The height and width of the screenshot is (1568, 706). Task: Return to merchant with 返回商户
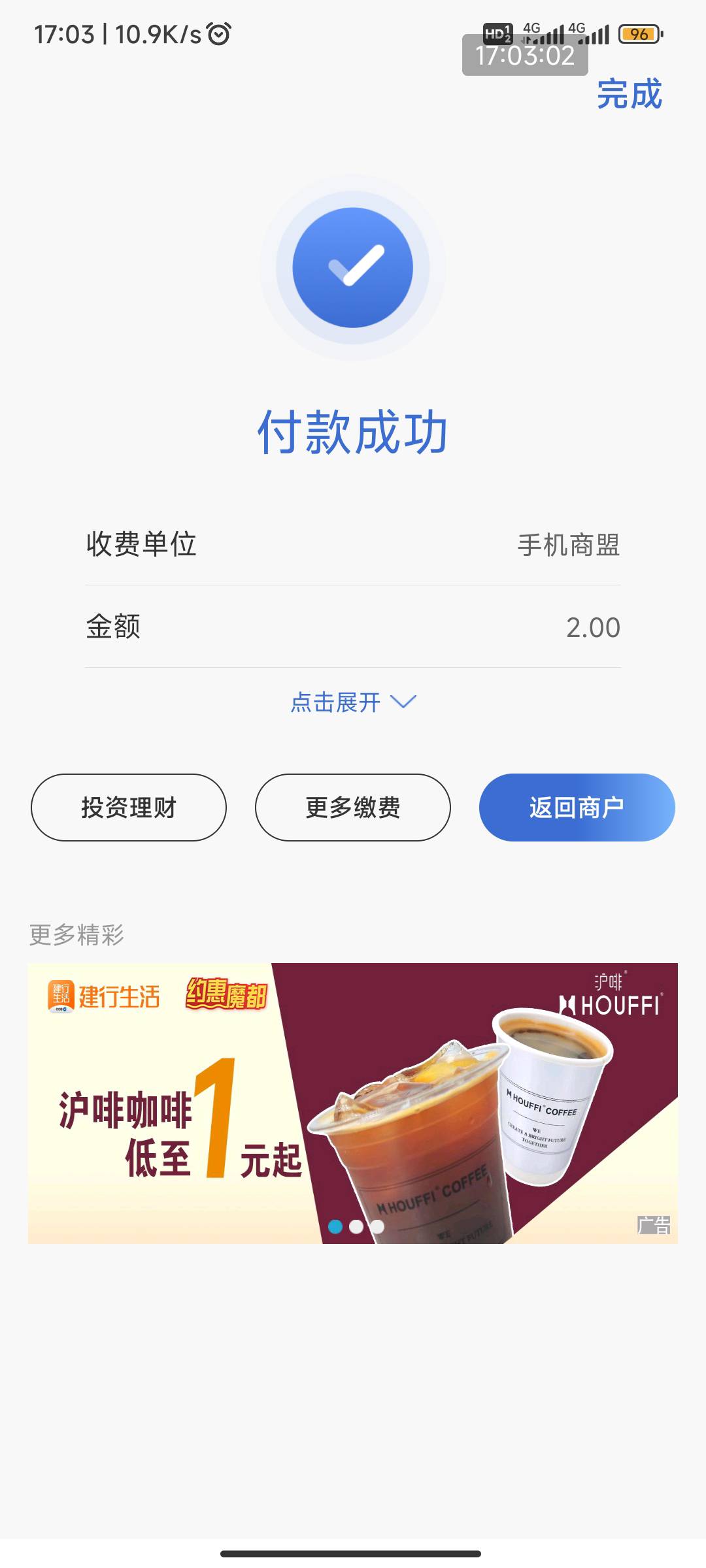click(577, 808)
